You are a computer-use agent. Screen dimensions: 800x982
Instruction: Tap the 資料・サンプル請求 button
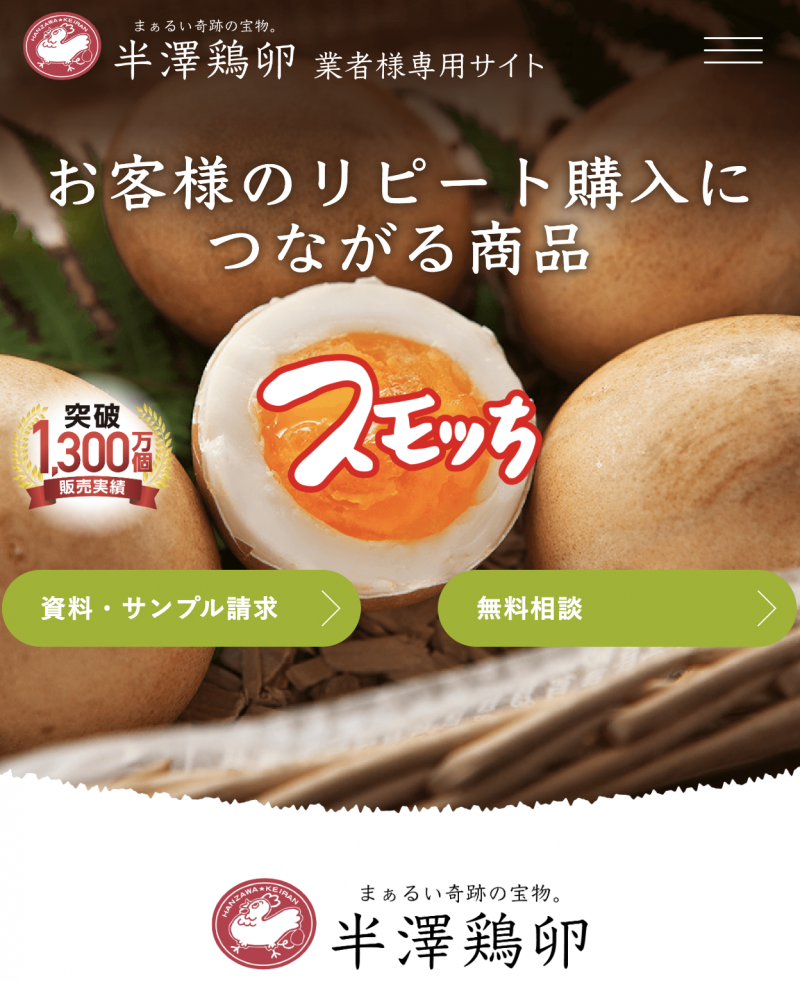click(x=181, y=608)
